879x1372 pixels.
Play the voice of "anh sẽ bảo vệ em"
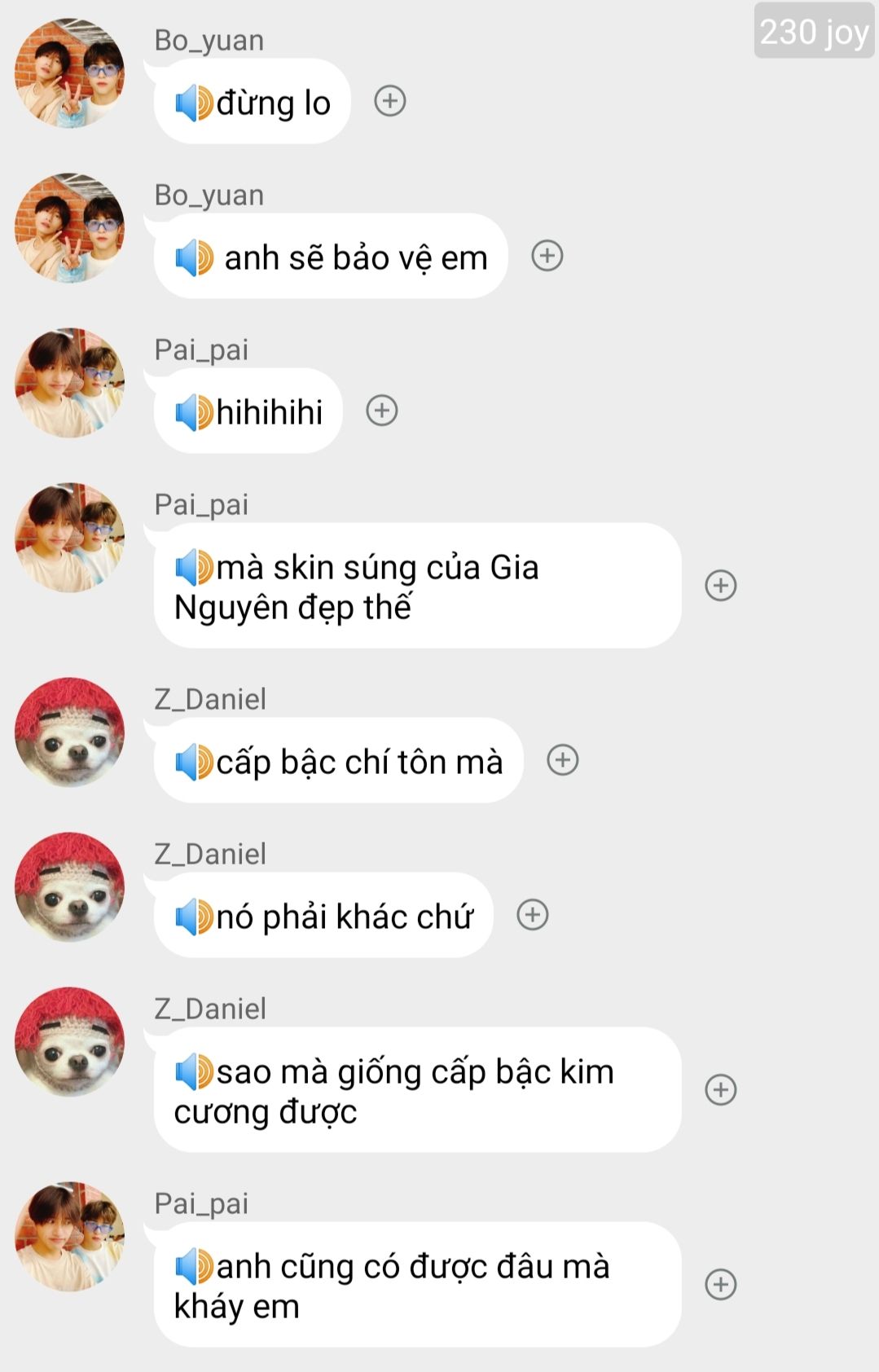194,258
